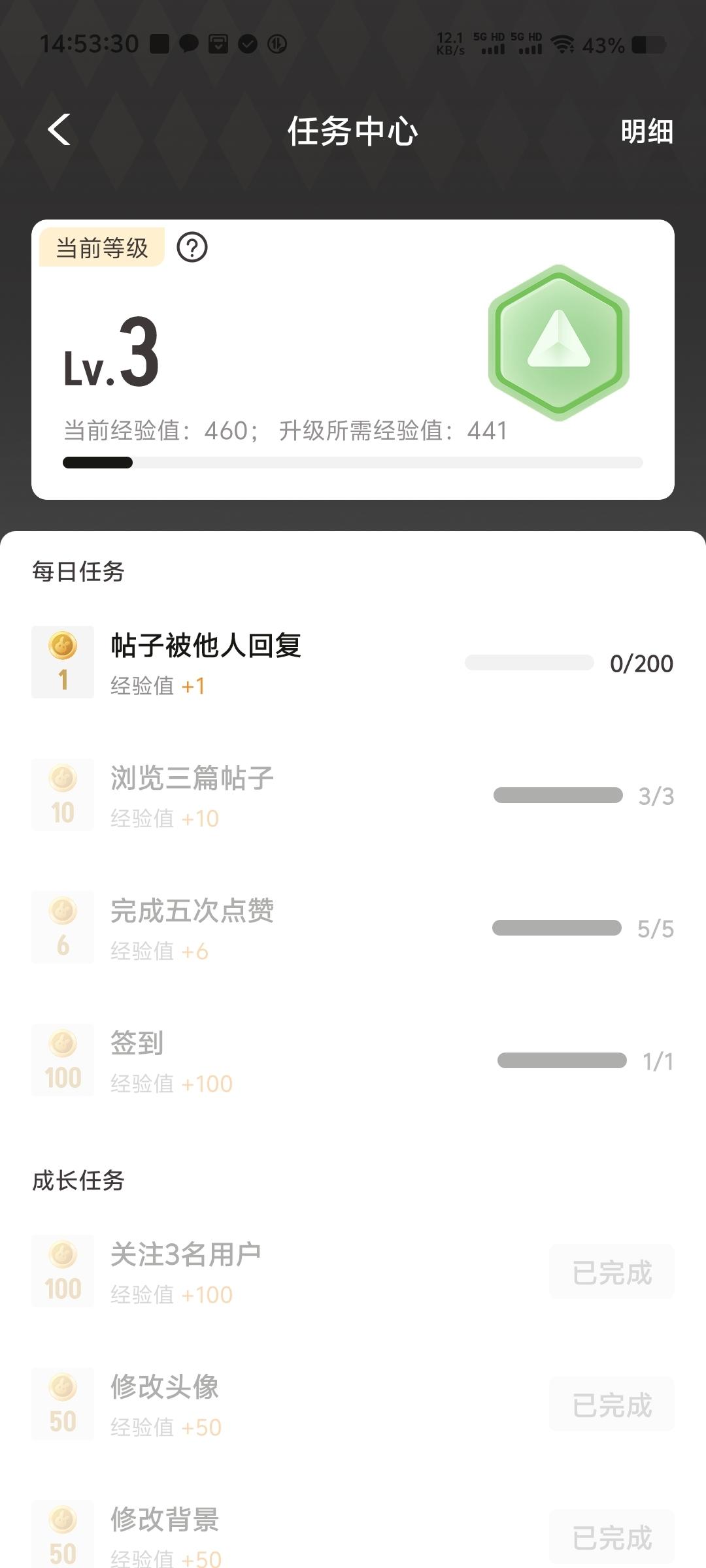Screen dimensions: 706x1568
Task: Open 明细 experience details
Action: point(646,131)
